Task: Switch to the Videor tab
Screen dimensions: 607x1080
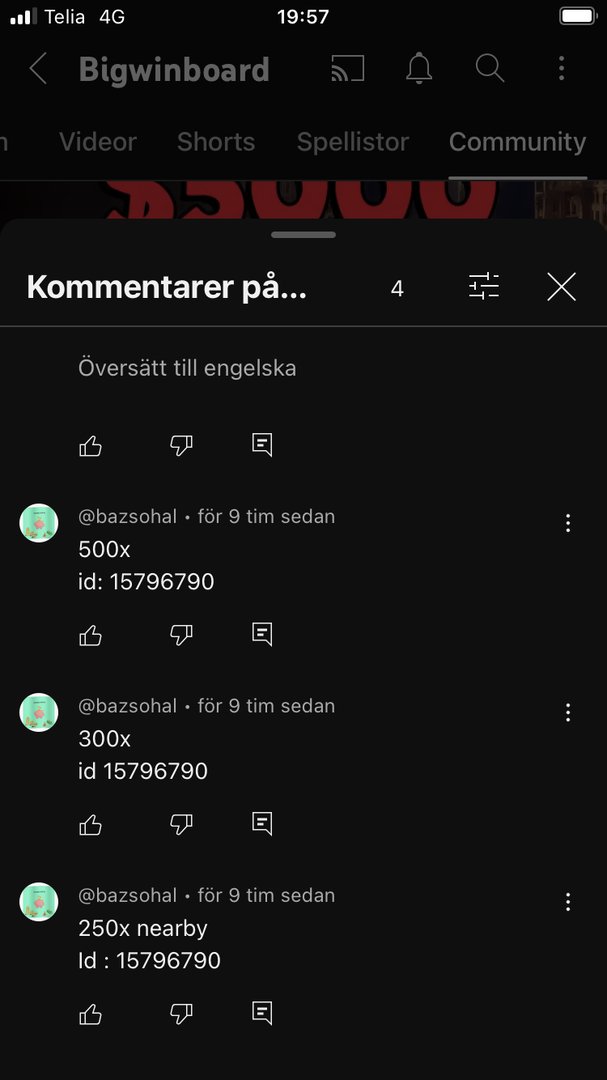Action: 98,142
